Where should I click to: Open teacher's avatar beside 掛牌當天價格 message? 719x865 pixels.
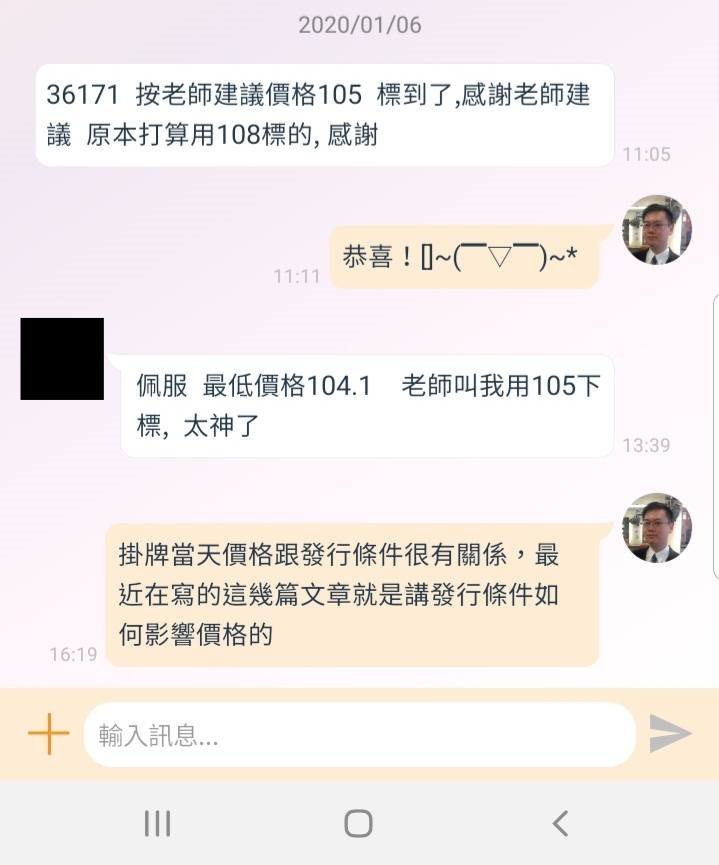[x=657, y=527]
